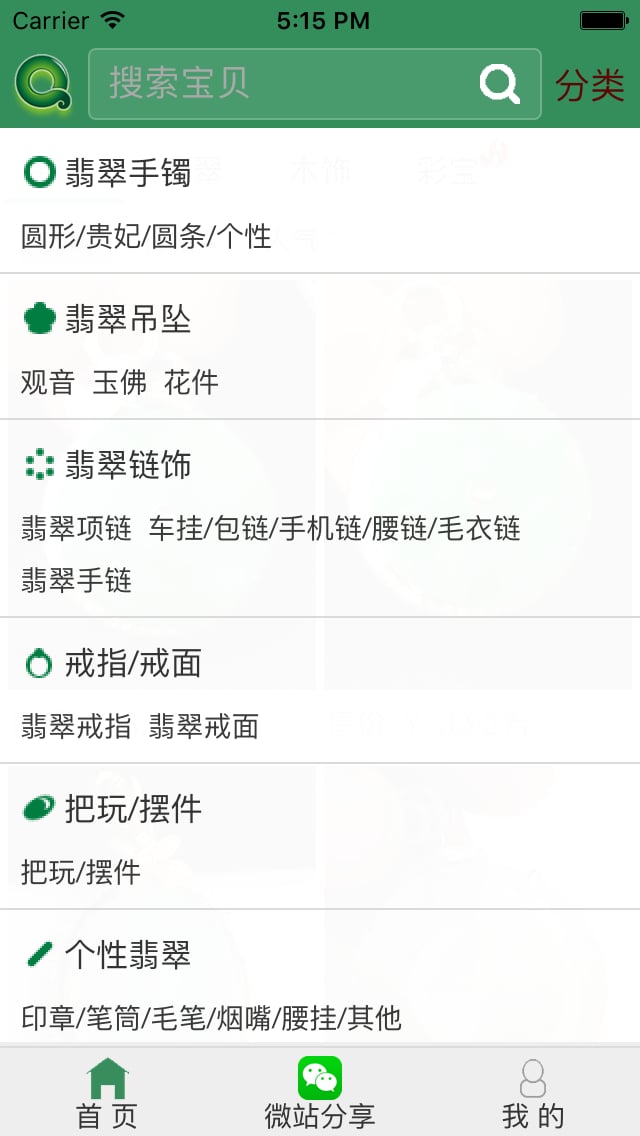Select the 翡翠手链 subcategory
Screen dimensions: 640x1136
(76, 580)
